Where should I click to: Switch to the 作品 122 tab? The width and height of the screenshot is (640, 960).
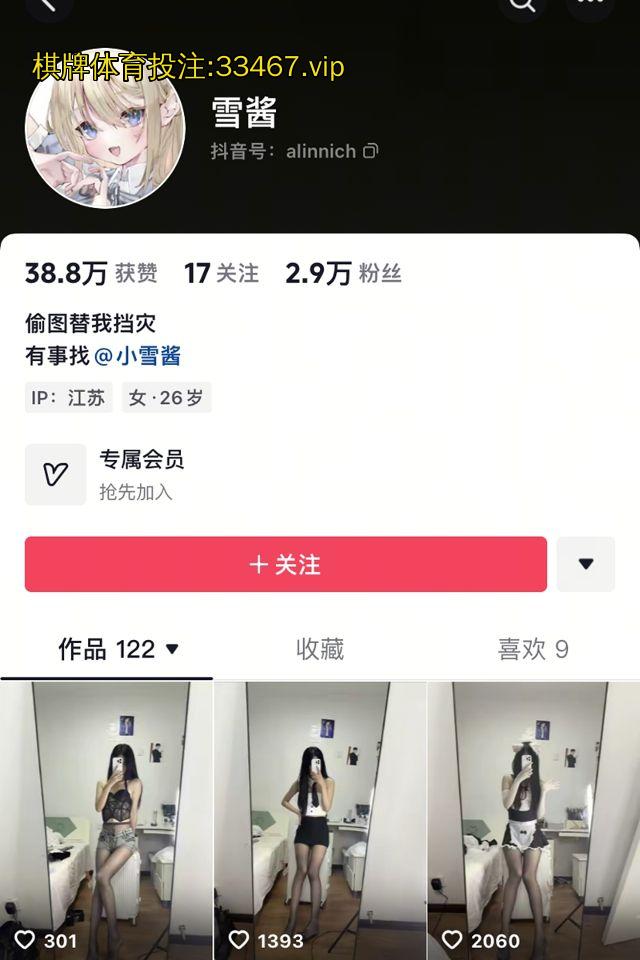click(x=118, y=649)
